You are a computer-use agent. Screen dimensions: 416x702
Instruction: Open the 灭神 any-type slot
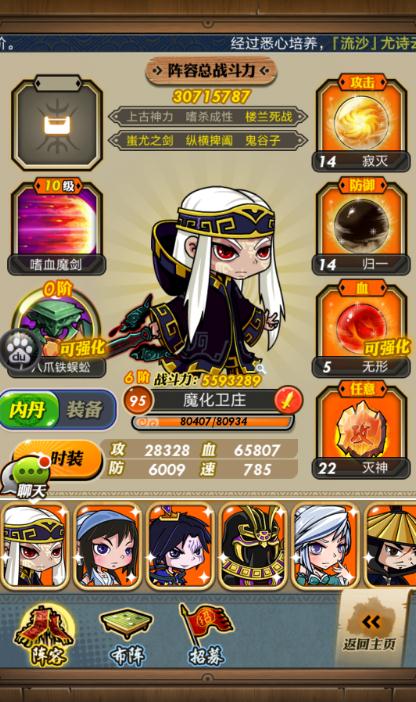pos(361,430)
